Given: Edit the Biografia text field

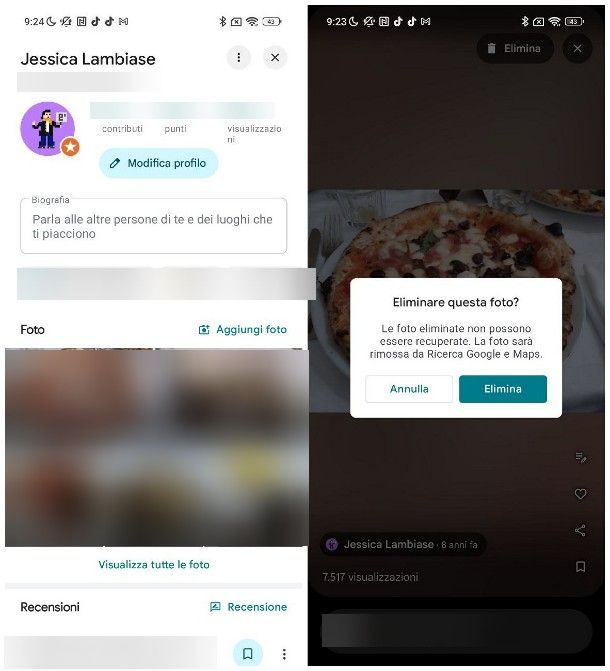Looking at the screenshot, I should 153,227.
